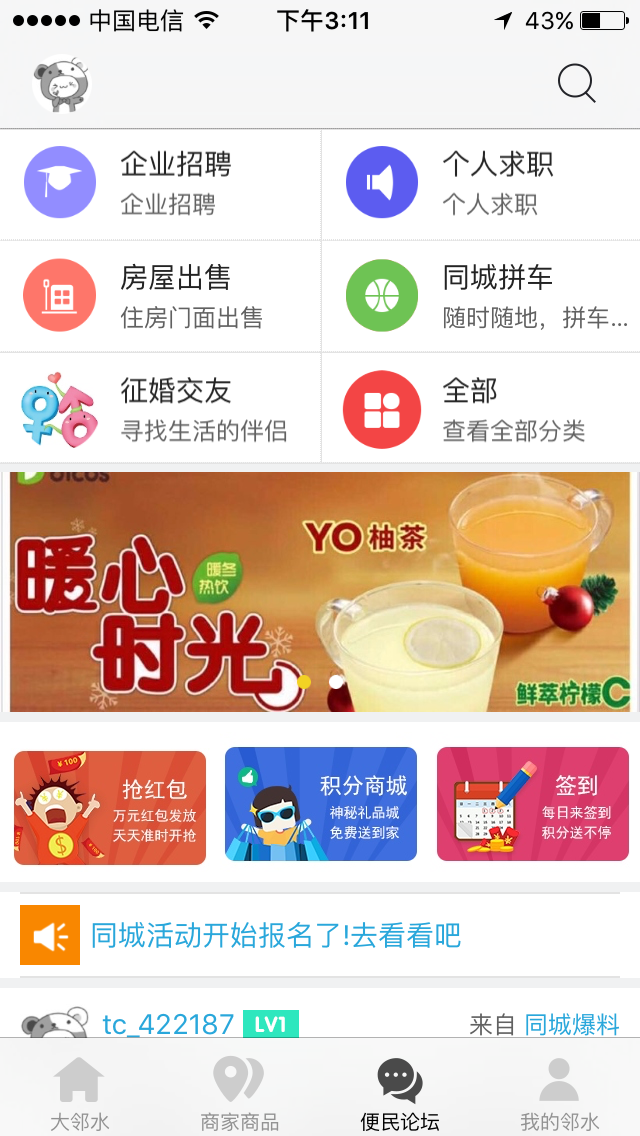
Task: Tap the profile avatar at top left
Action: coord(62,84)
